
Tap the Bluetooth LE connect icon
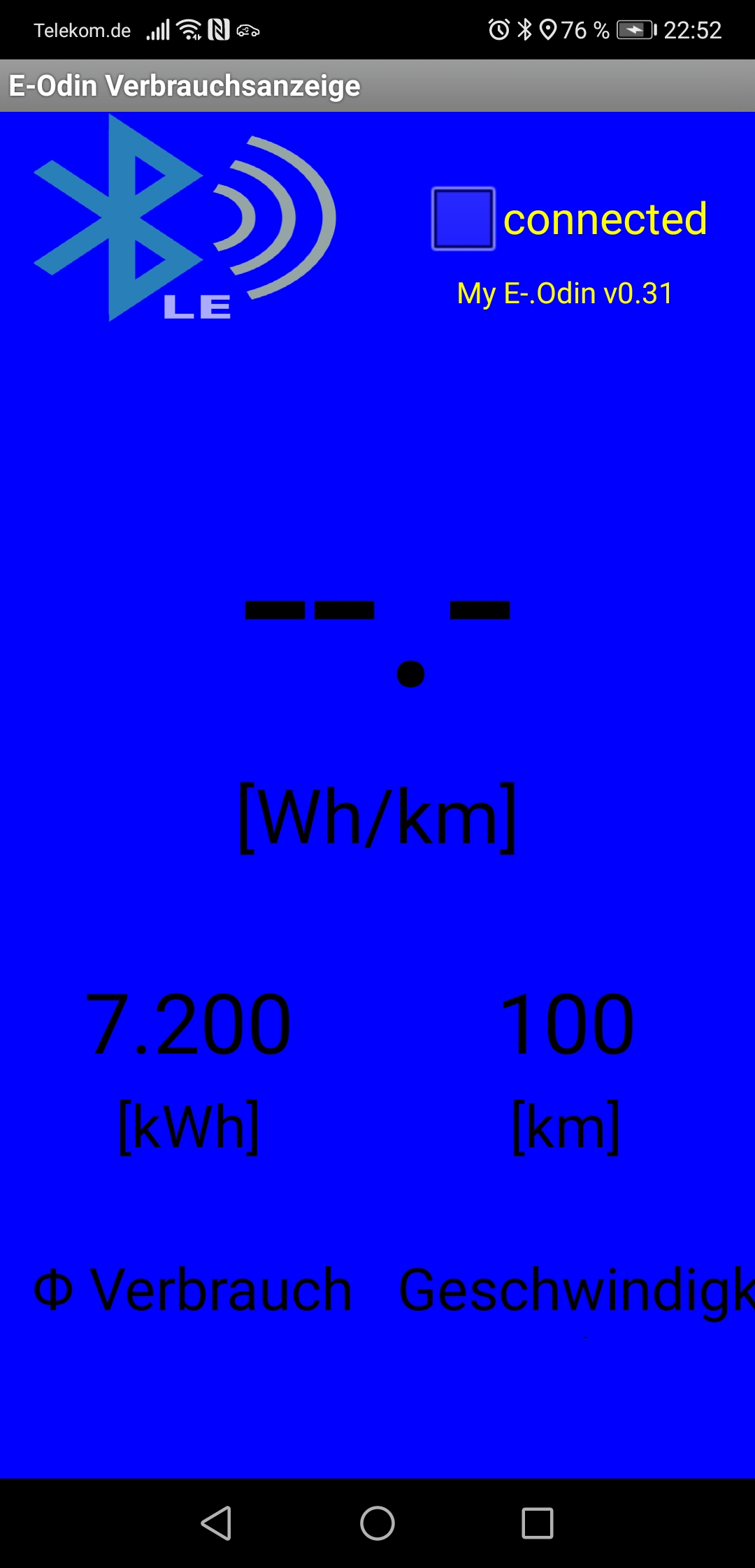[185, 218]
